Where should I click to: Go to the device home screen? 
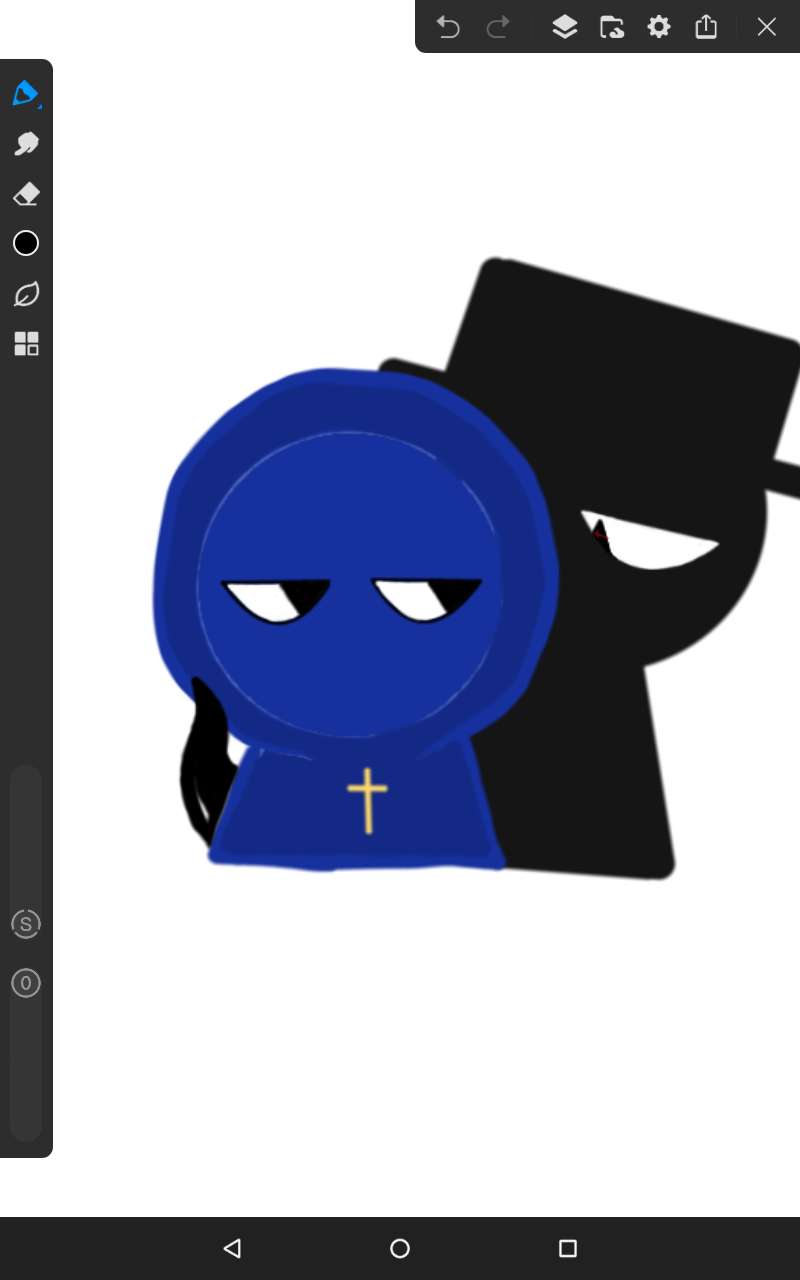pyautogui.click(x=400, y=1248)
